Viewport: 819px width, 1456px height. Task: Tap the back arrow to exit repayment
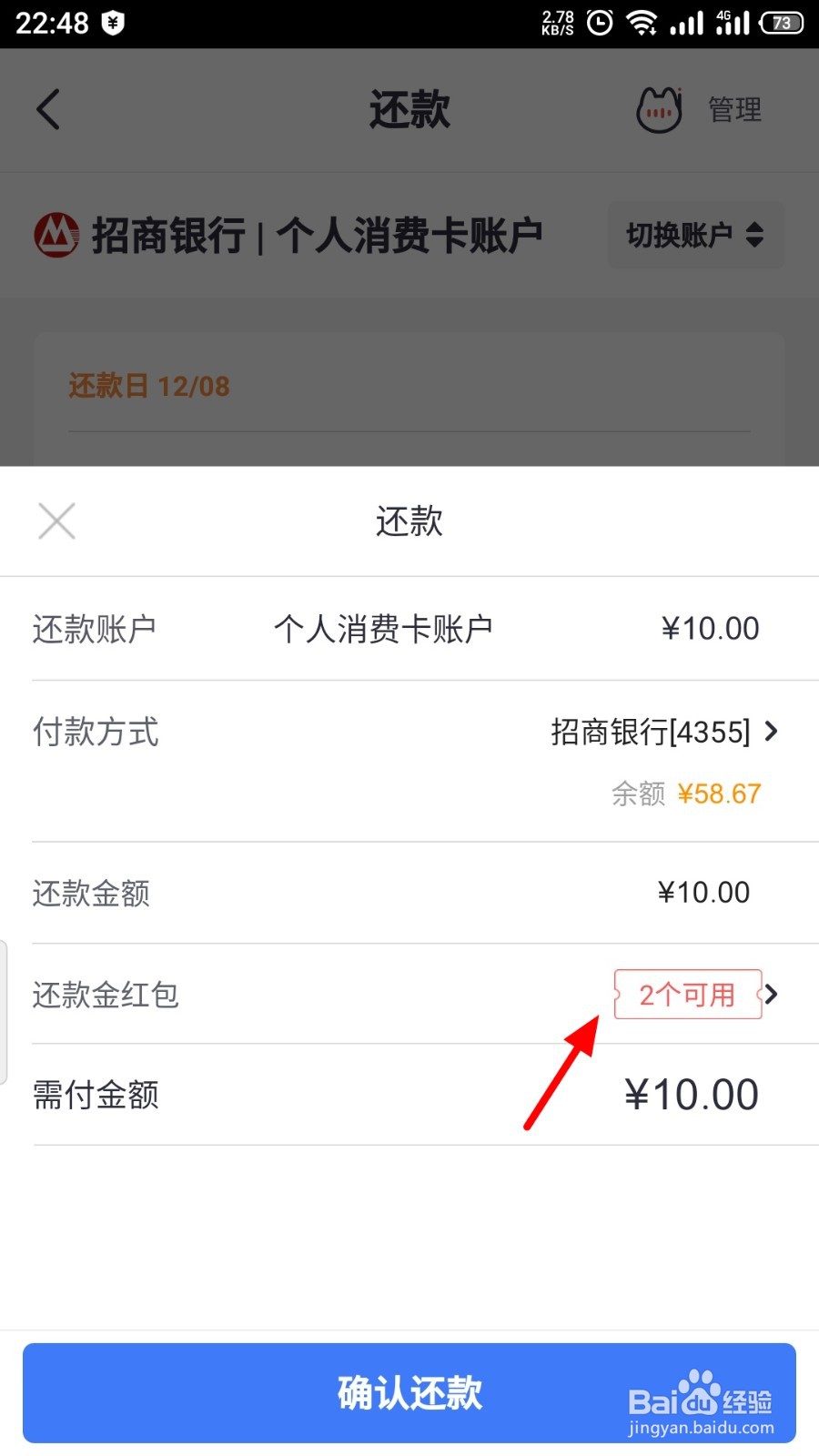(47, 108)
